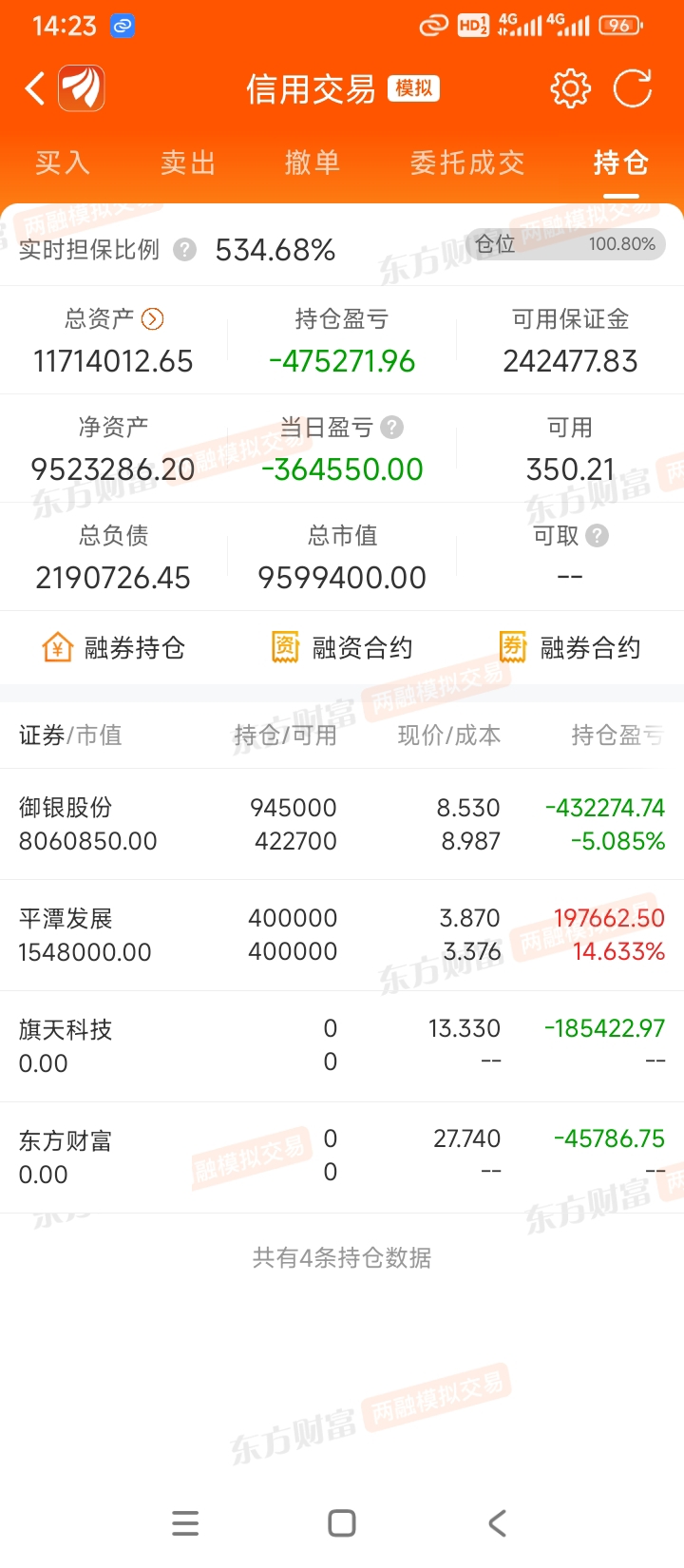Open the 平潭发展 holding row
The width and height of the screenshot is (684, 1568).
342,935
